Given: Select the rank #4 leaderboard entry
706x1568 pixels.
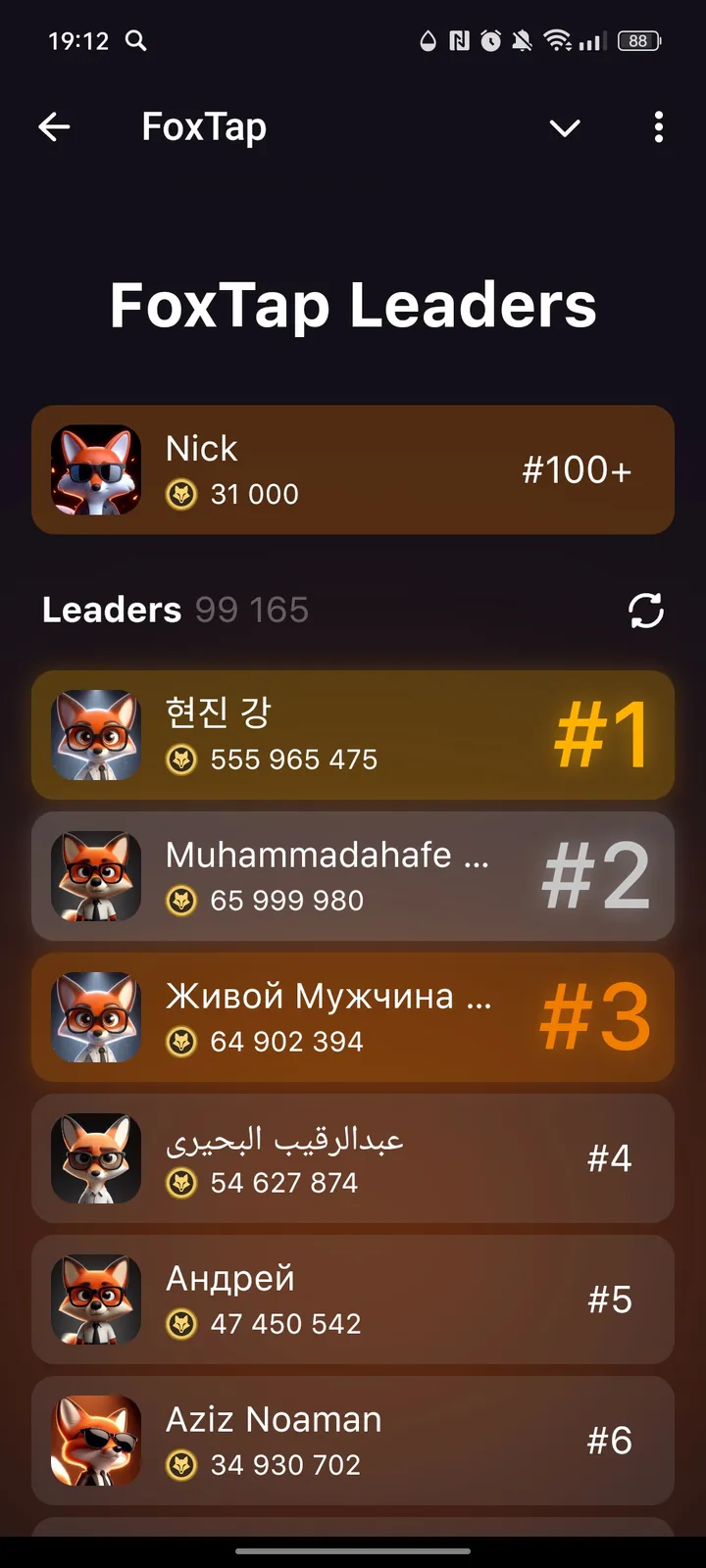Looking at the screenshot, I should pos(353,1158).
